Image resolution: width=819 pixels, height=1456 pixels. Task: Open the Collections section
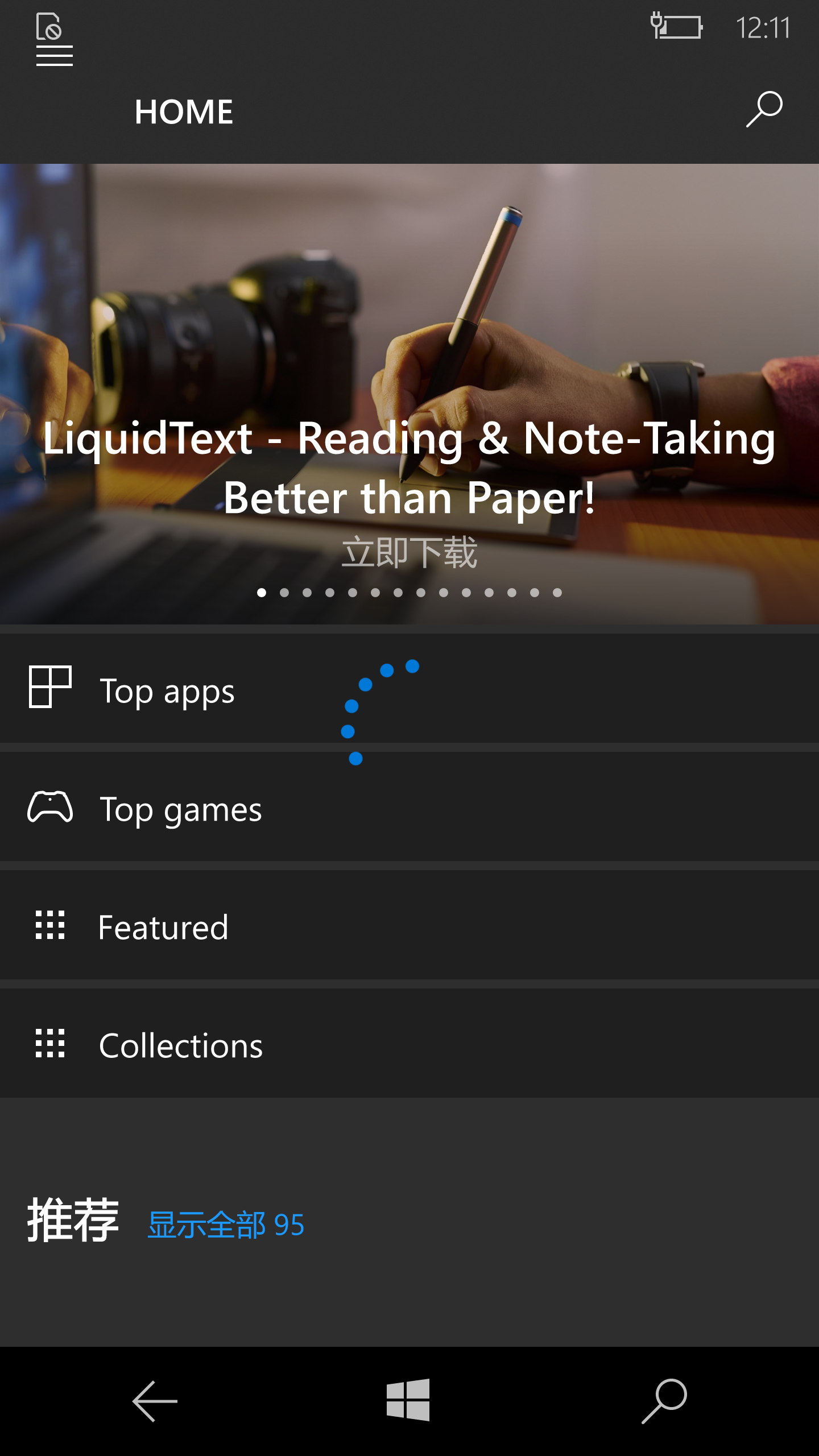coord(181,1045)
